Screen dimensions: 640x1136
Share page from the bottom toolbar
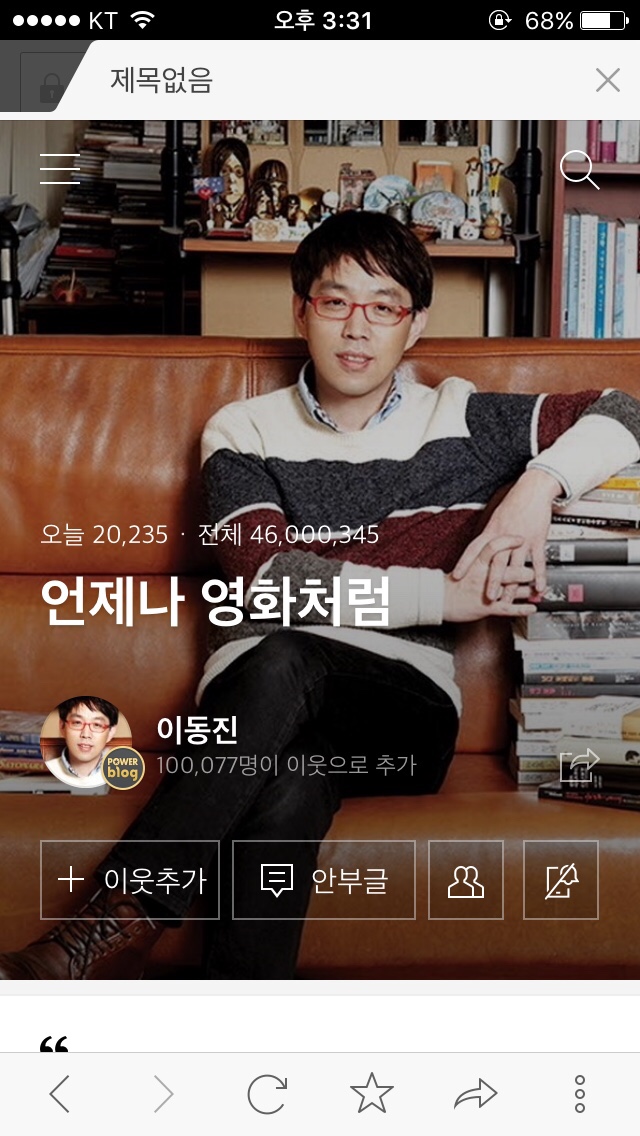[475, 1095]
